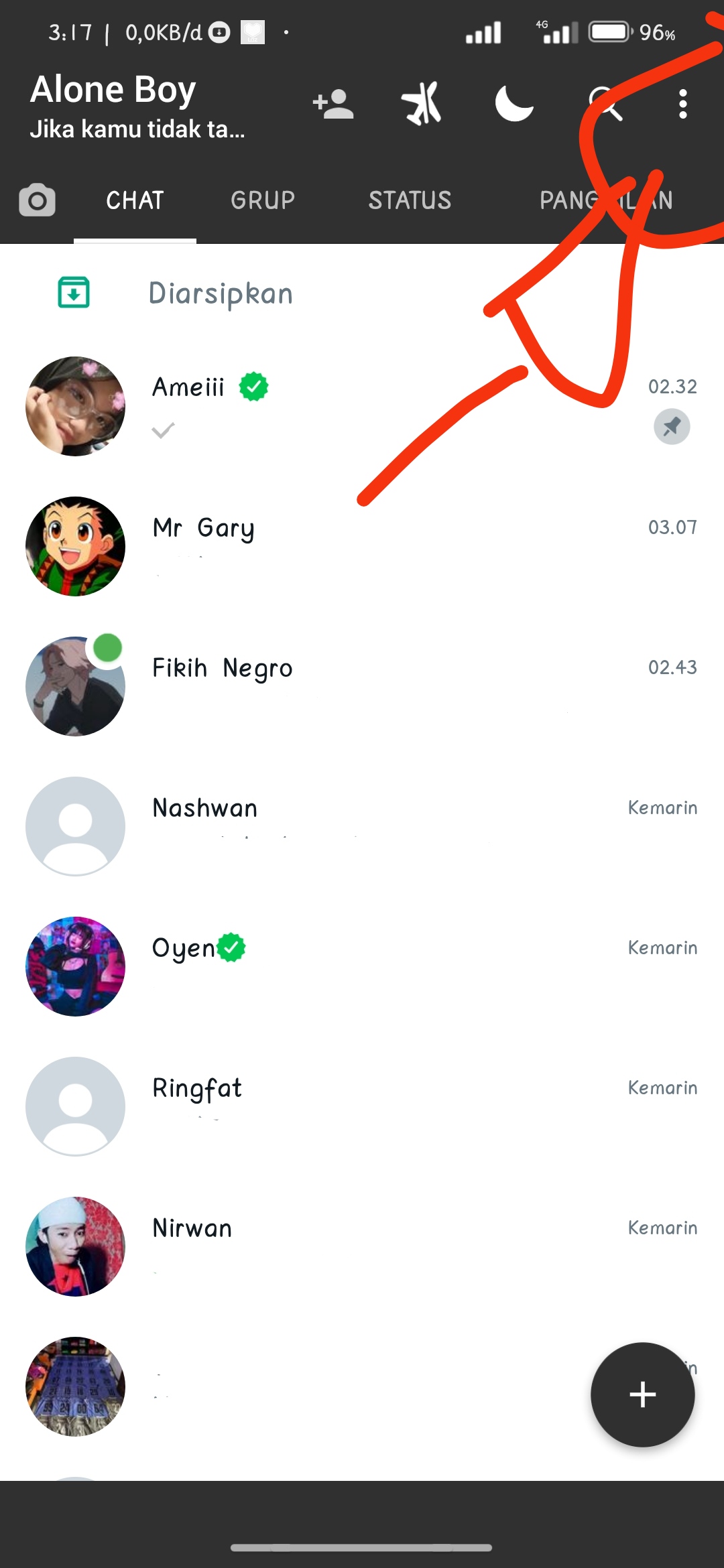Screen dimensions: 724x1568
Task: Open the camera tab
Action: 37,200
